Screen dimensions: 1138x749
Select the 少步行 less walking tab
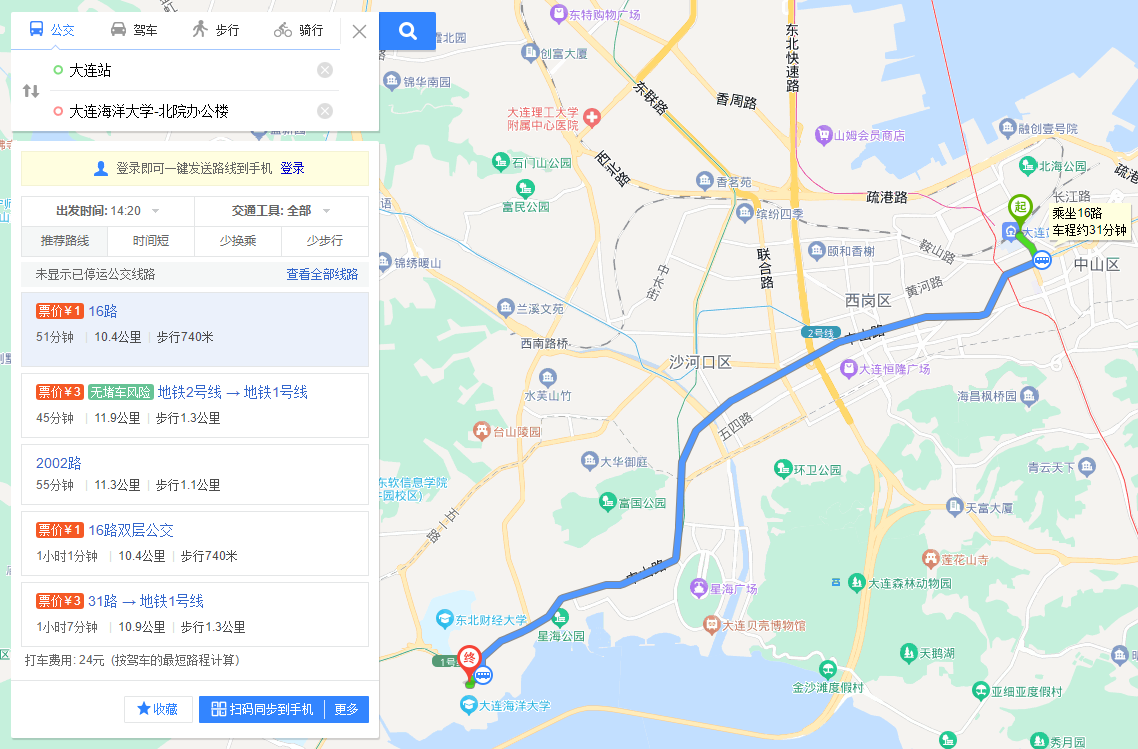tap(324, 241)
